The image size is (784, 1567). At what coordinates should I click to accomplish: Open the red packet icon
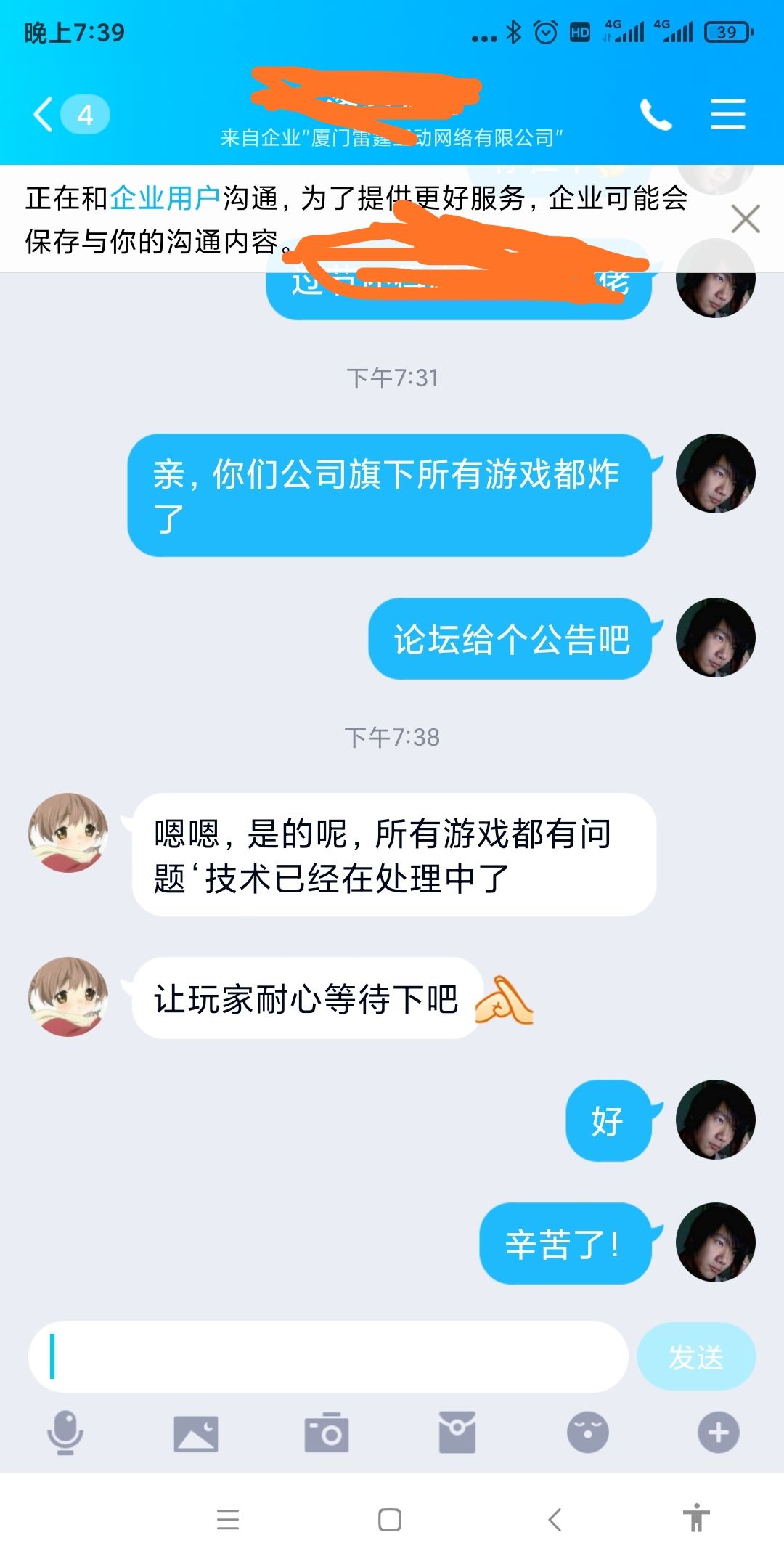tap(456, 1431)
